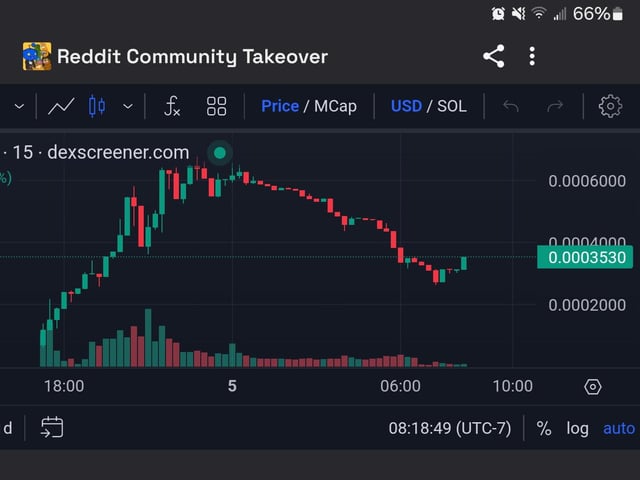Show values in USD
The width and height of the screenshot is (640, 480).
(406, 106)
